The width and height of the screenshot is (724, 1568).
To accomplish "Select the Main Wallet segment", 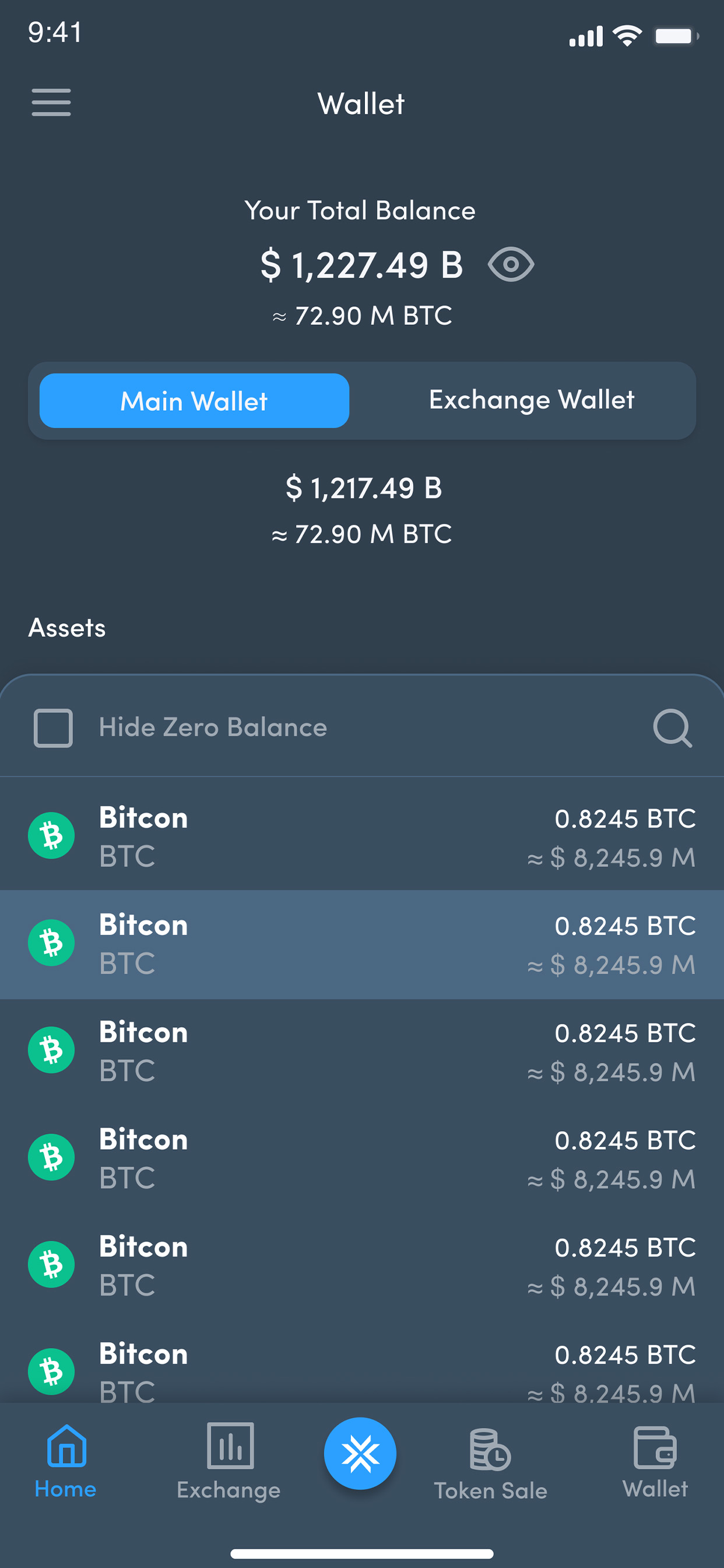I will coord(194,401).
